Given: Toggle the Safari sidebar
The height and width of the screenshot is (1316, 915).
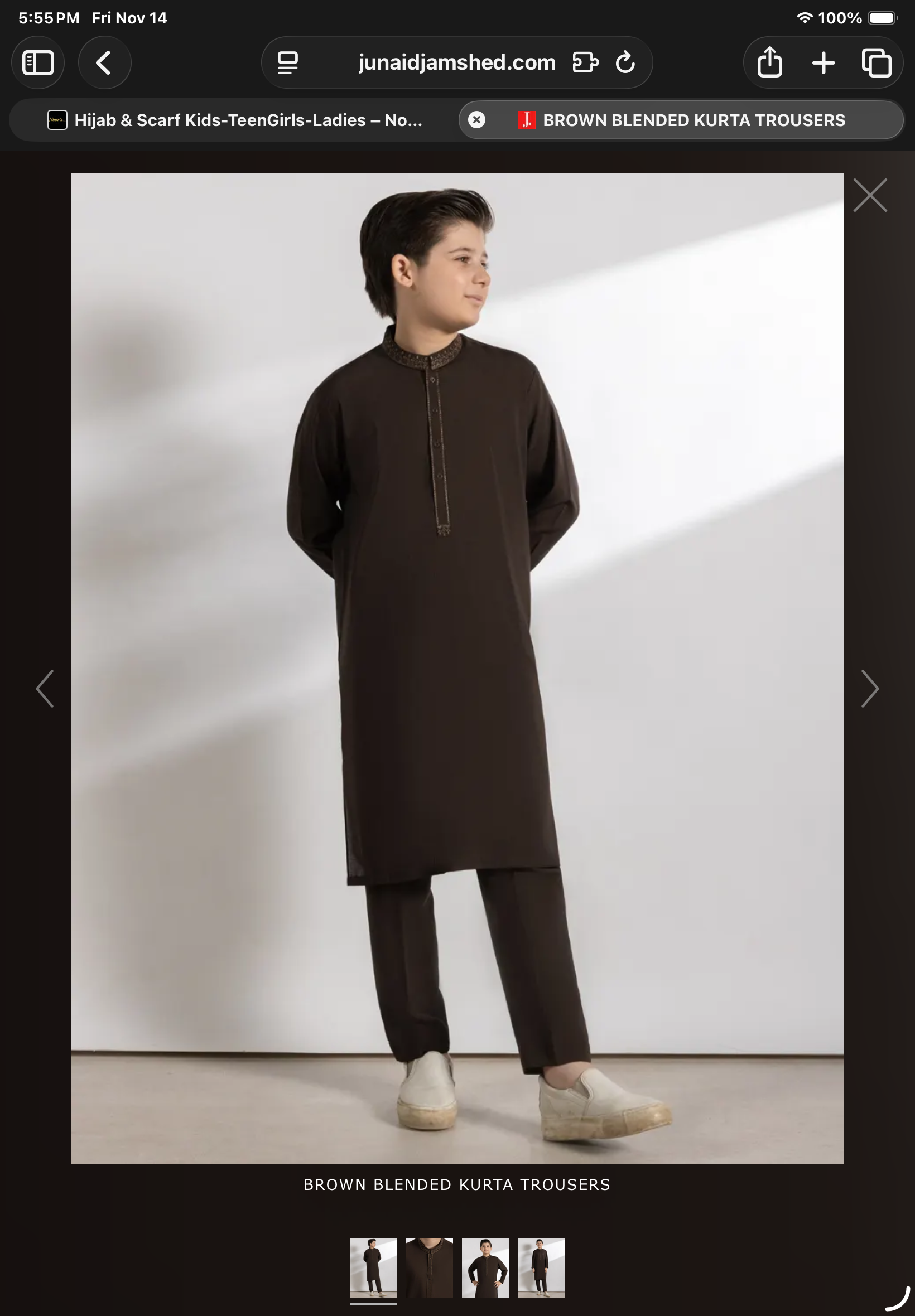Looking at the screenshot, I should click(38, 62).
